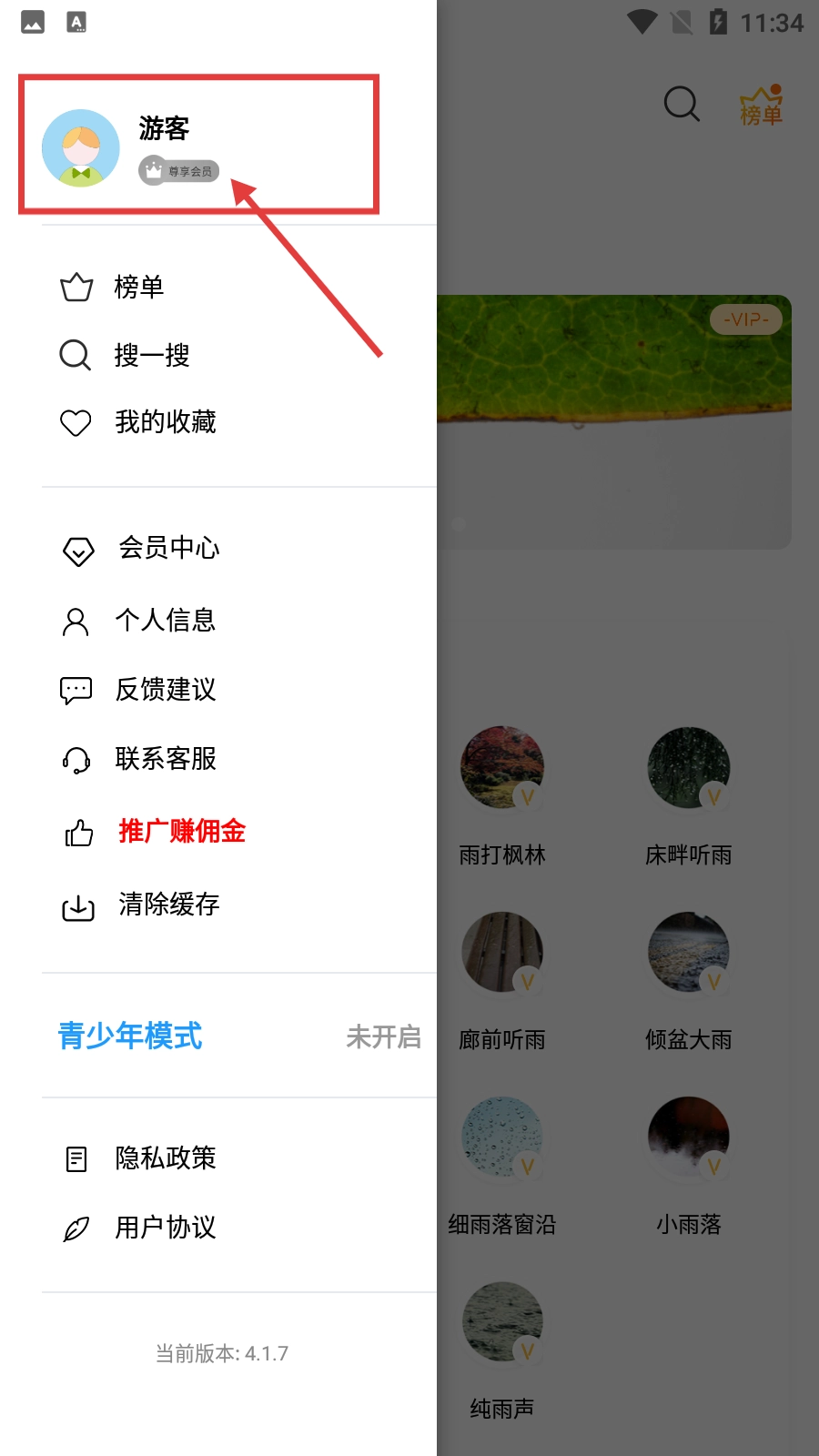Select 搜一搜 search option
The height and width of the screenshot is (1456, 819).
click(x=151, y=355)
